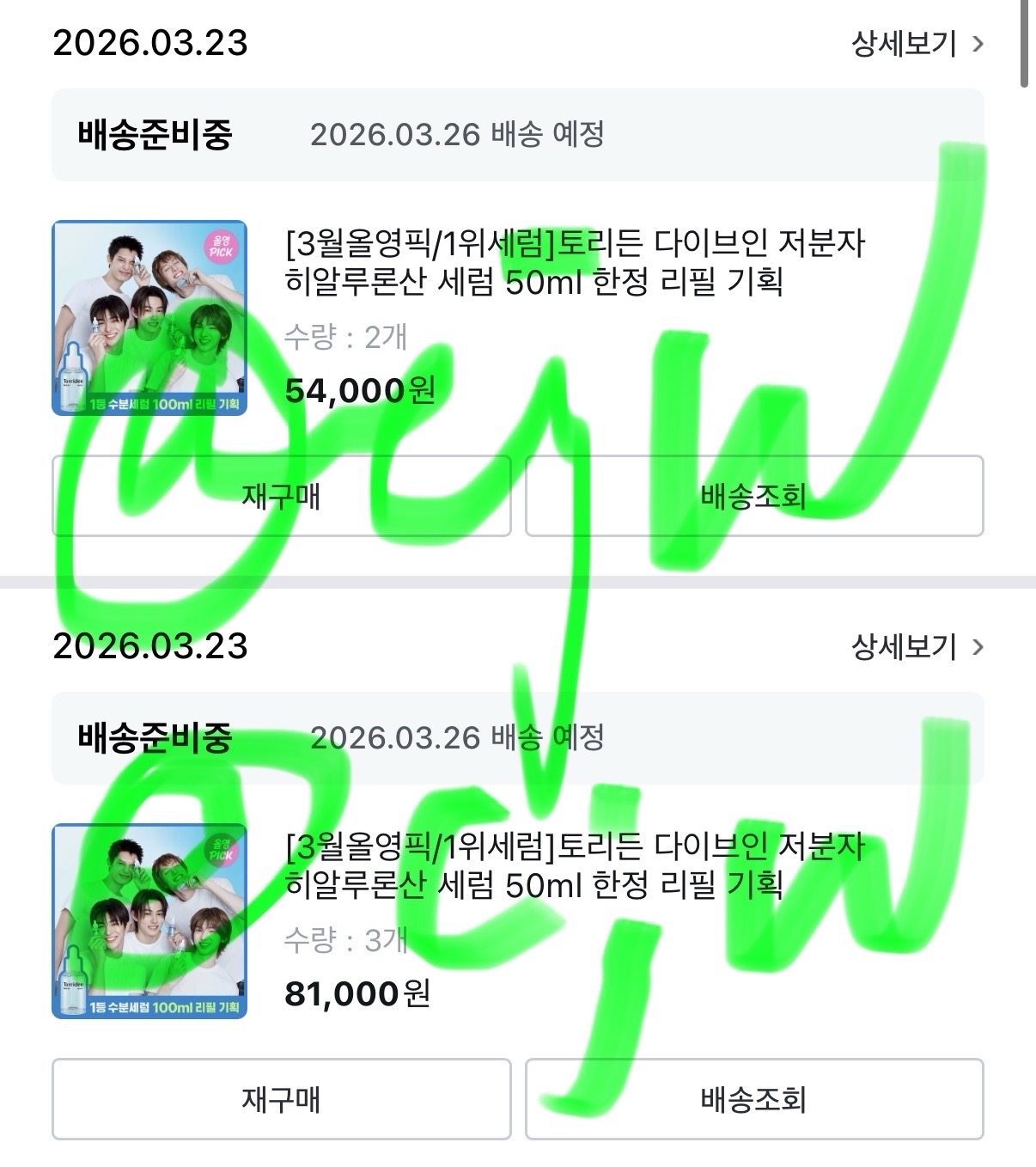
Task: Open product image of the 54,000원 order
Action: [x=149, y=318]
